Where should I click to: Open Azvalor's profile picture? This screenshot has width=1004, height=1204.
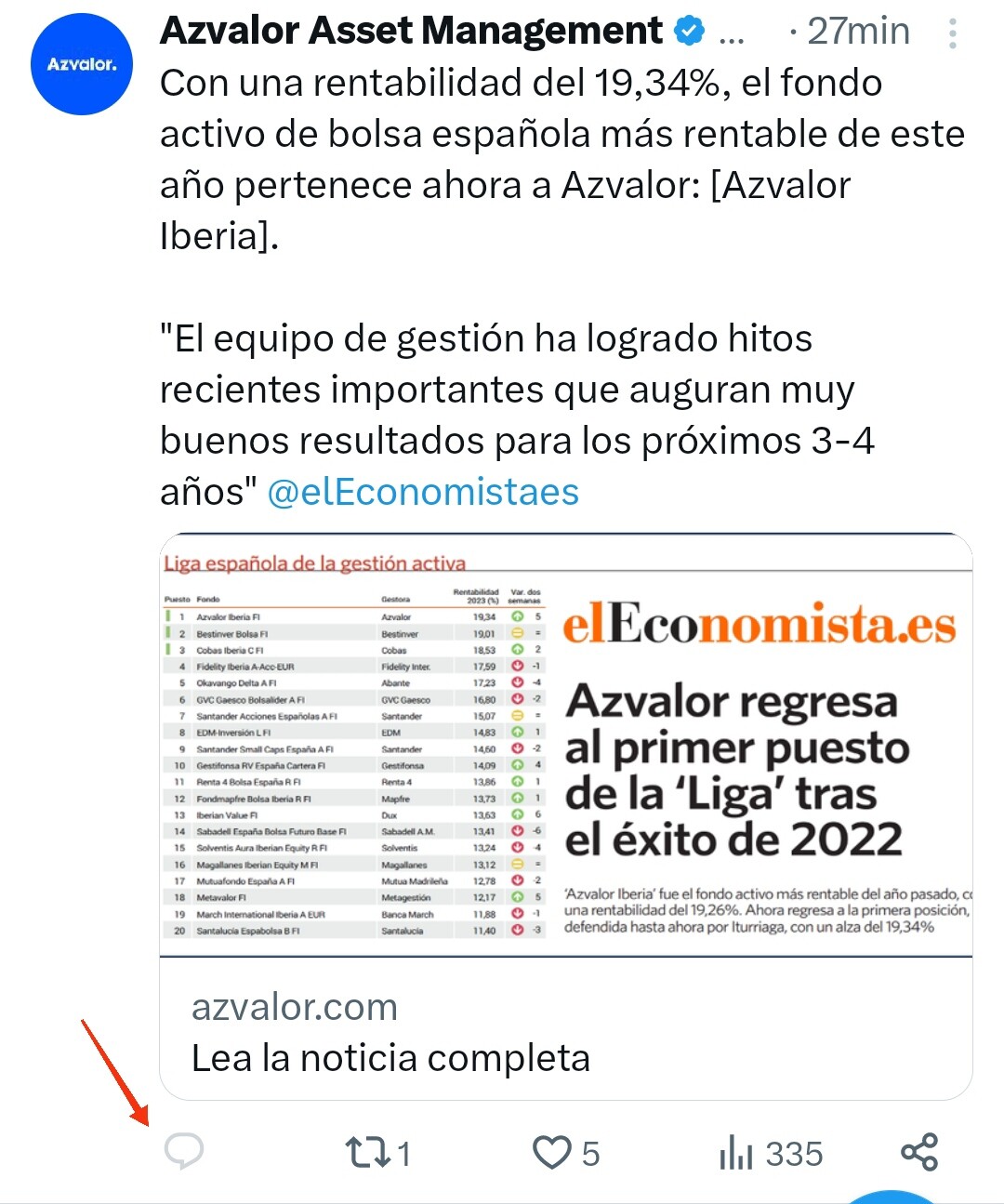(82, 64)
